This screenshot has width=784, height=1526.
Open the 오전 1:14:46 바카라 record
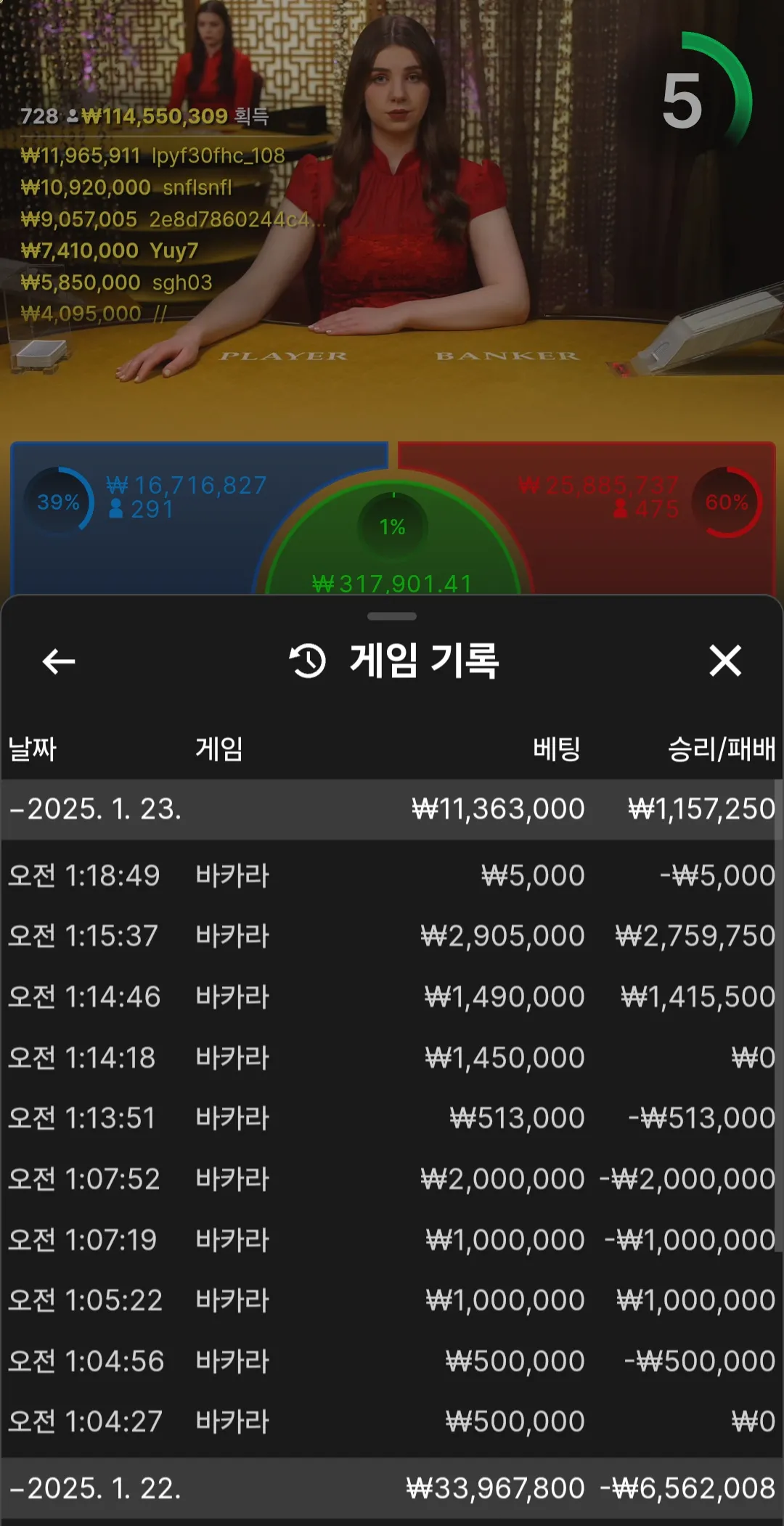point(391,997)
